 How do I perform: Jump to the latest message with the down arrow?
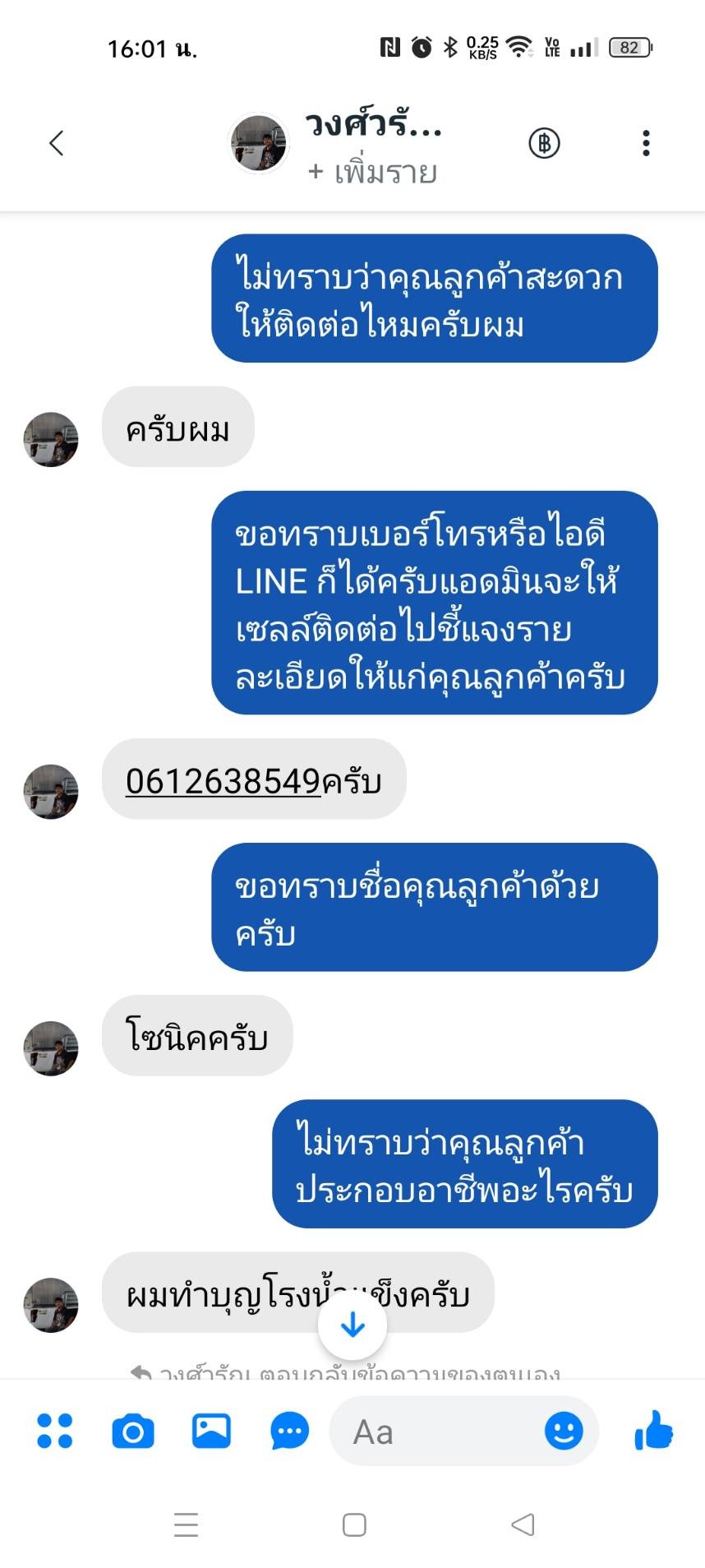[x=352, y=1325]
